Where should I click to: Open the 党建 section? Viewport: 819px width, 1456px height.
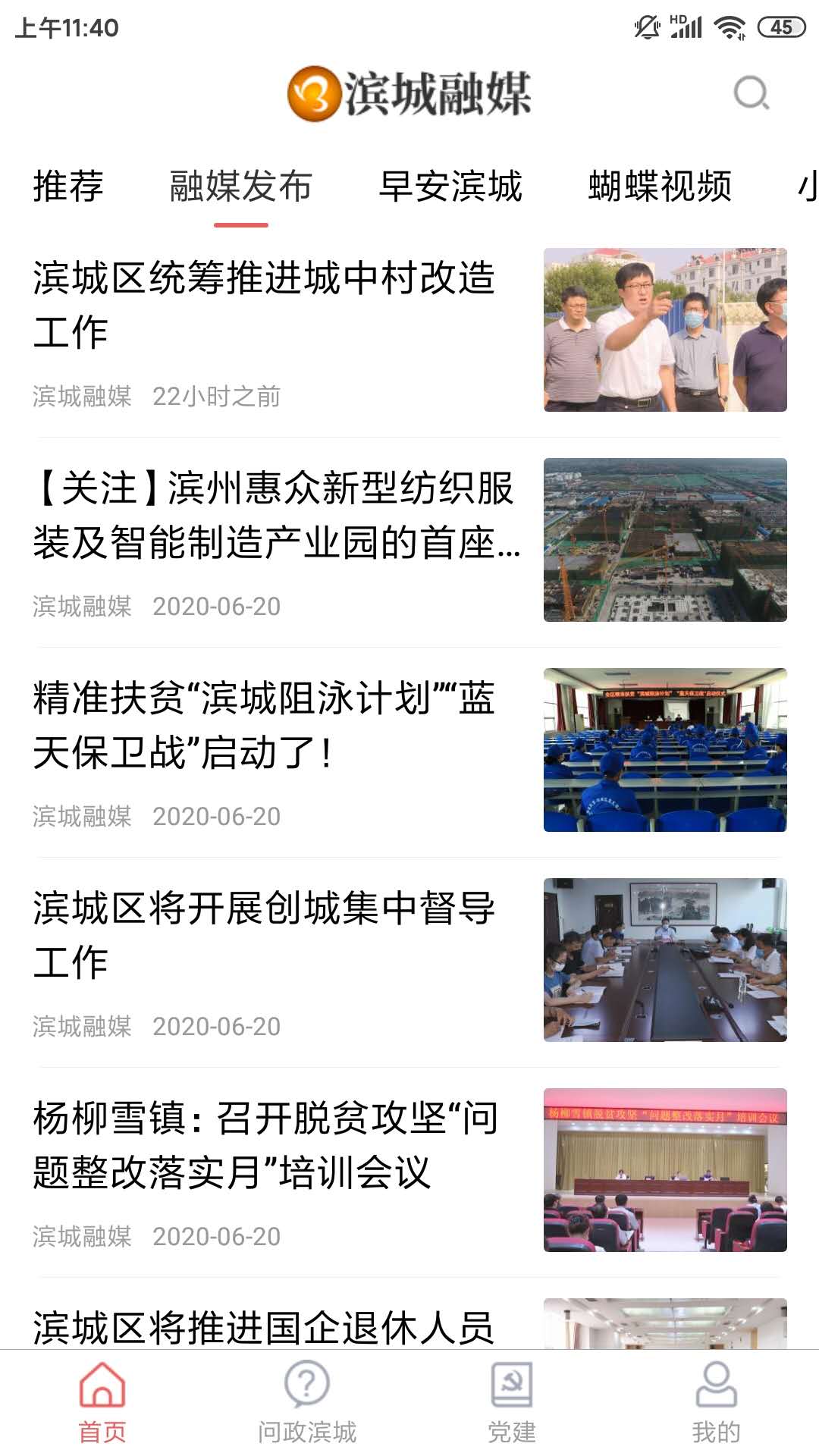coord(512,1403)
